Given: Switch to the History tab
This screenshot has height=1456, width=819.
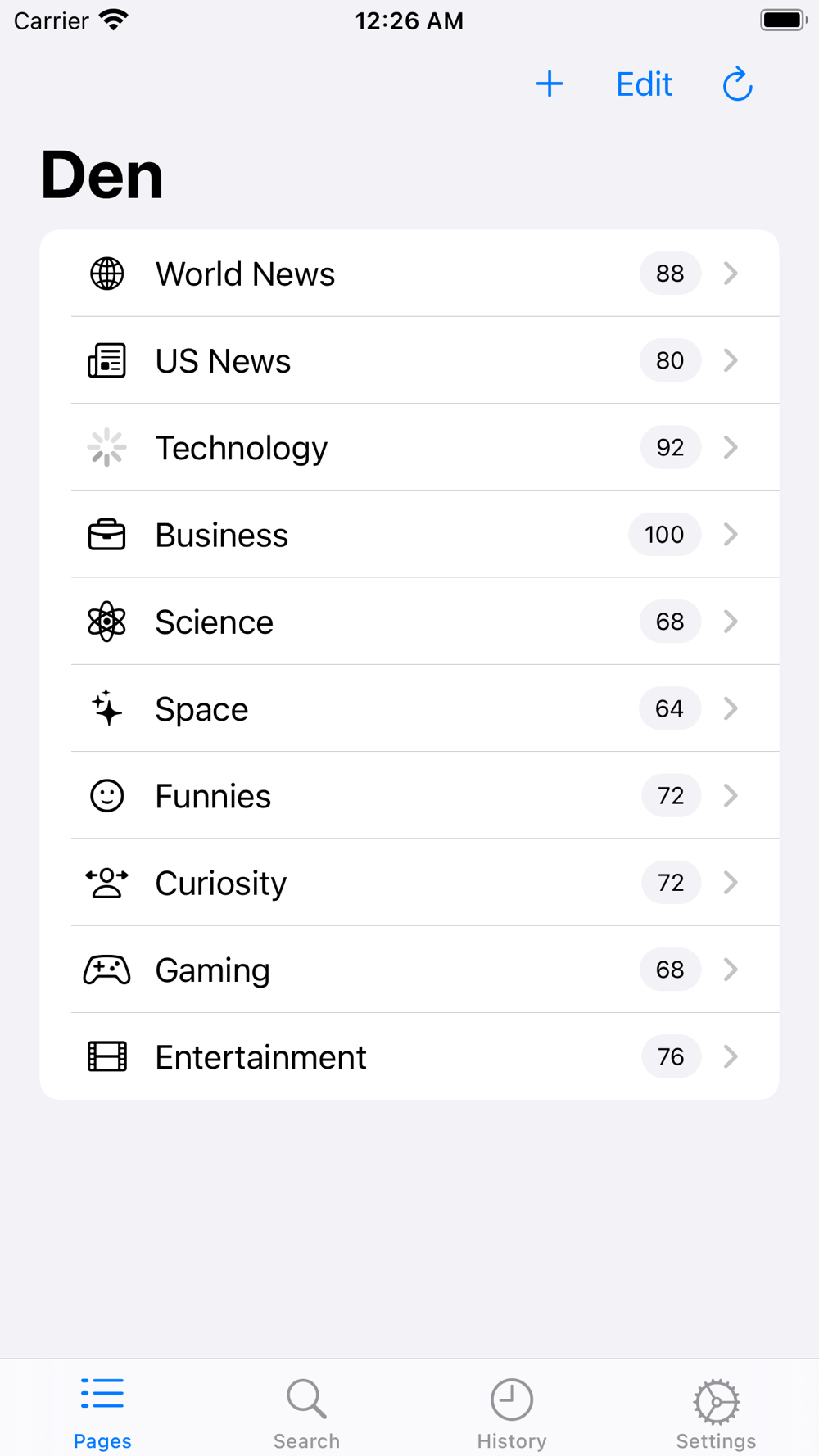Looking at the screenshot, I should 511,1413.
